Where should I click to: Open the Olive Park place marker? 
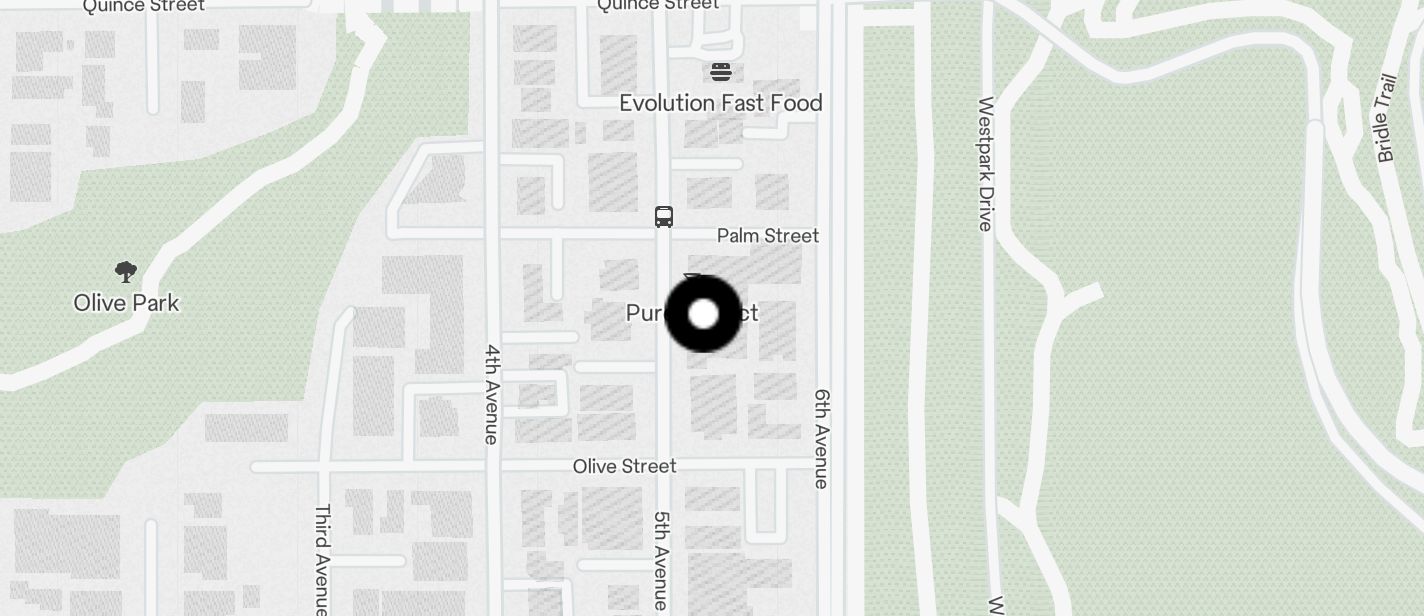(x=126, y=272)
